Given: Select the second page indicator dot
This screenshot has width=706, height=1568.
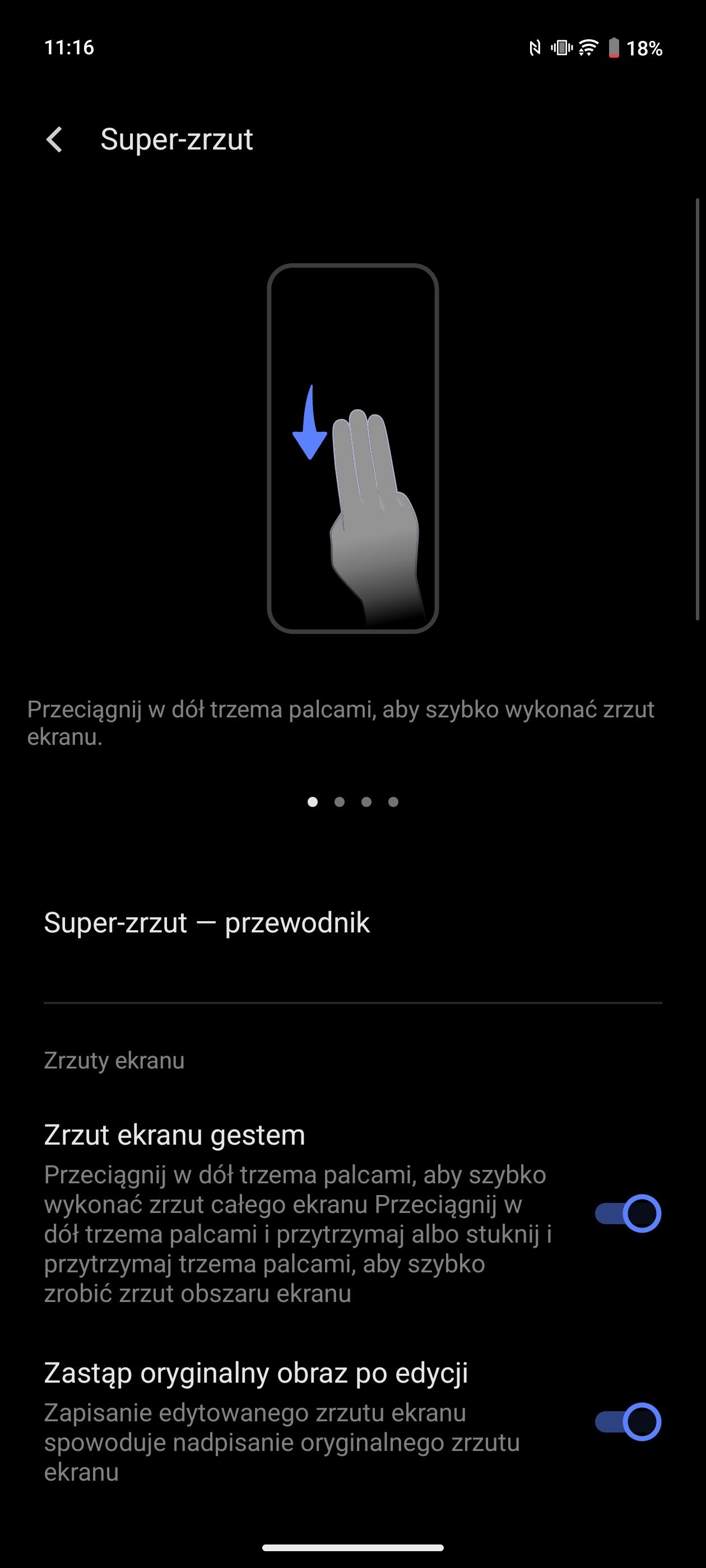Looking at the screenshot, I should tap(340, 802).
